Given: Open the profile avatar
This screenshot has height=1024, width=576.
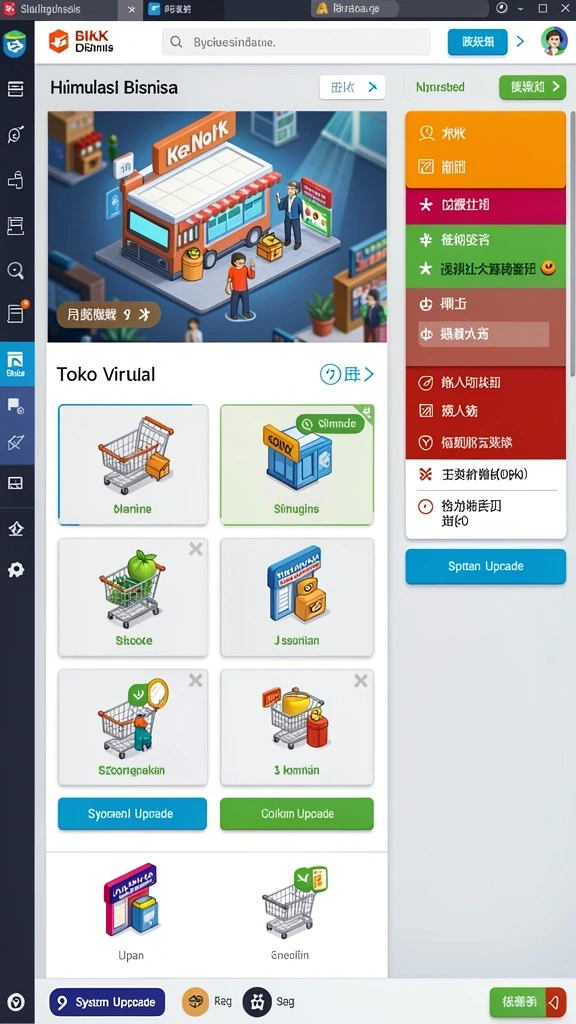Looking at the screenshot, I should (554, 41).
